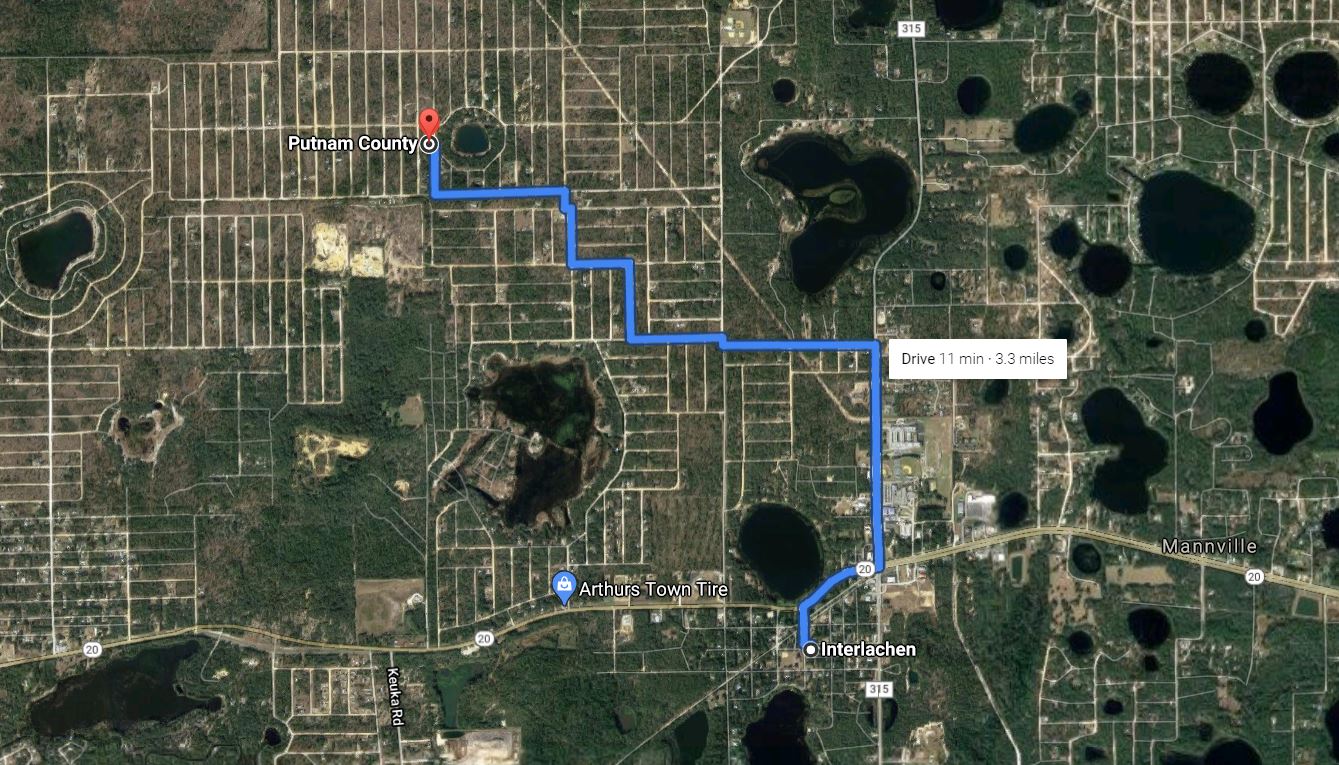Tap the Interlachen starting point marker
This screenshot has height=765, width=1339.
coord(810,650)
